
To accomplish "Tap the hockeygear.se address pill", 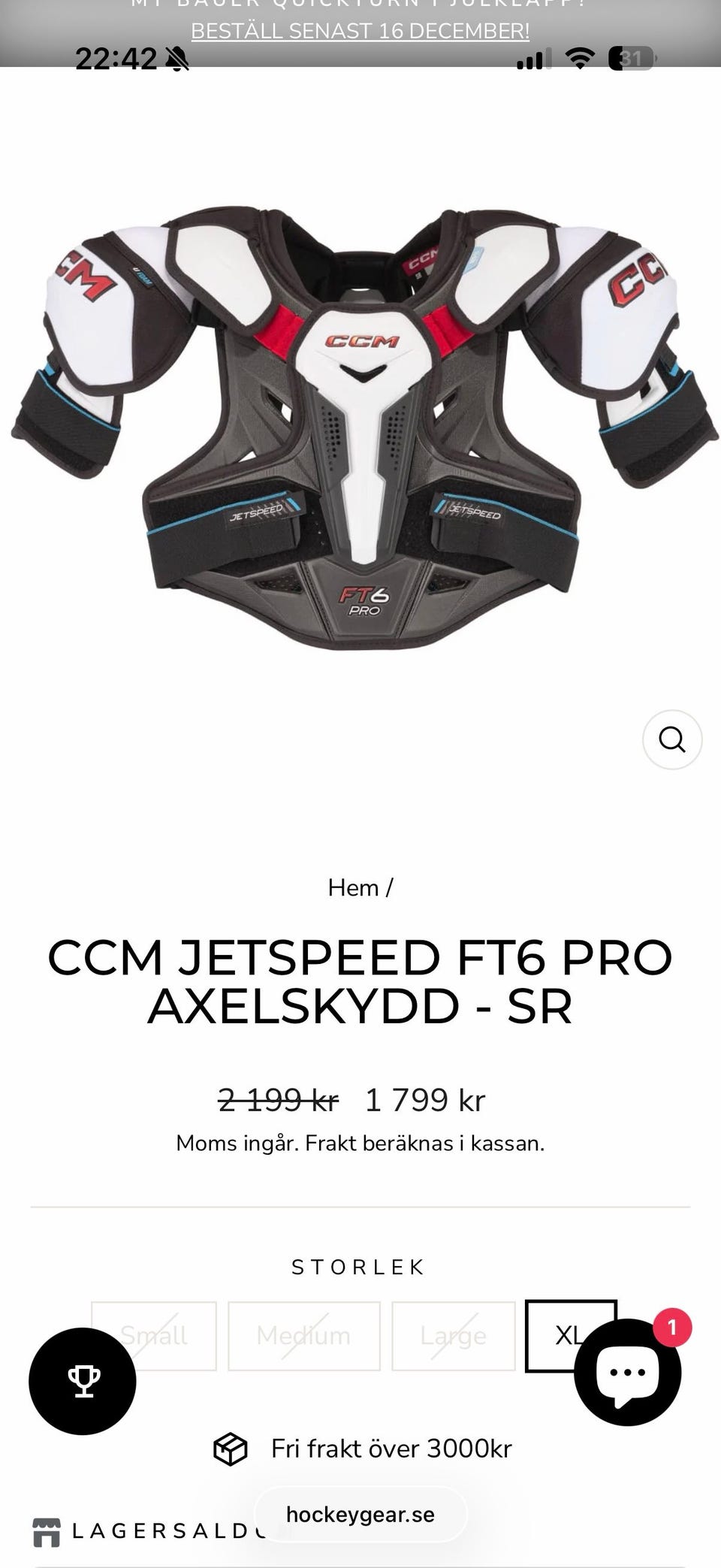I will (x=360, y=1515).
